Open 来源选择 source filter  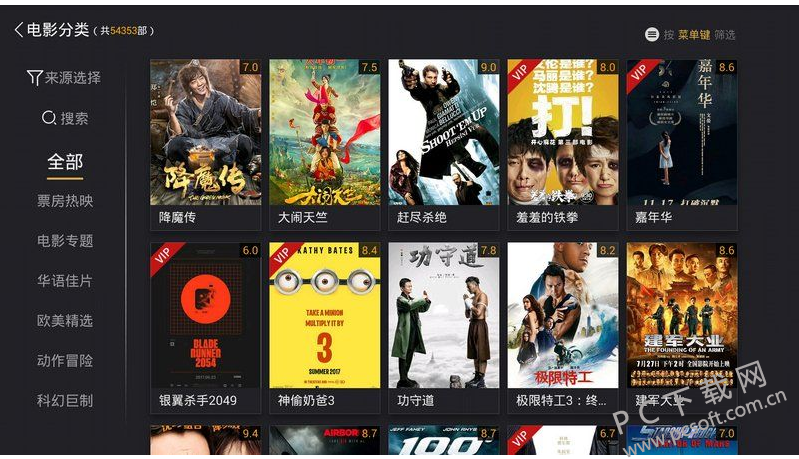[x=64, y=78]
